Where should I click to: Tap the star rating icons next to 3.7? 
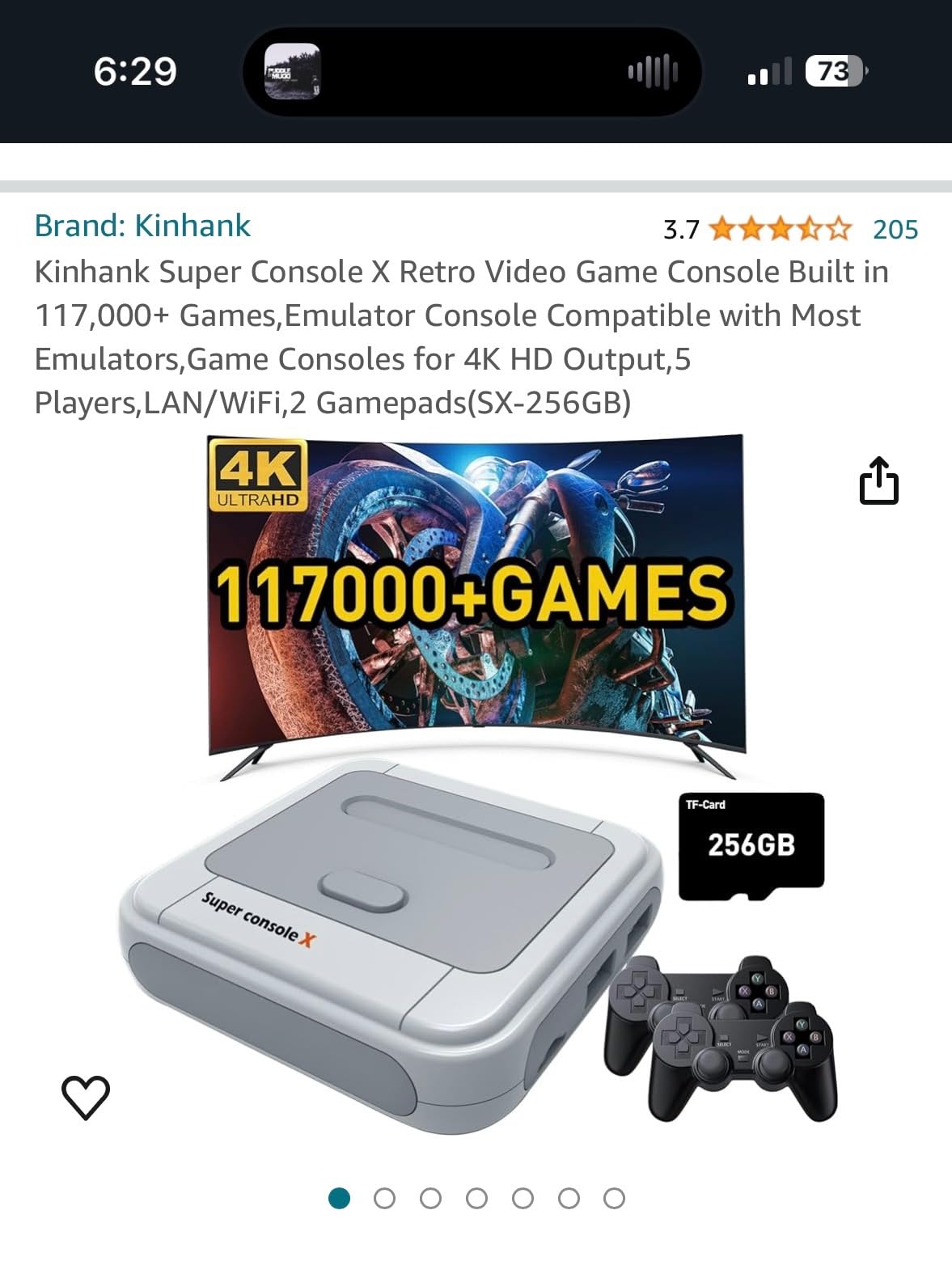pyautogui.click(x=777, y=230)
